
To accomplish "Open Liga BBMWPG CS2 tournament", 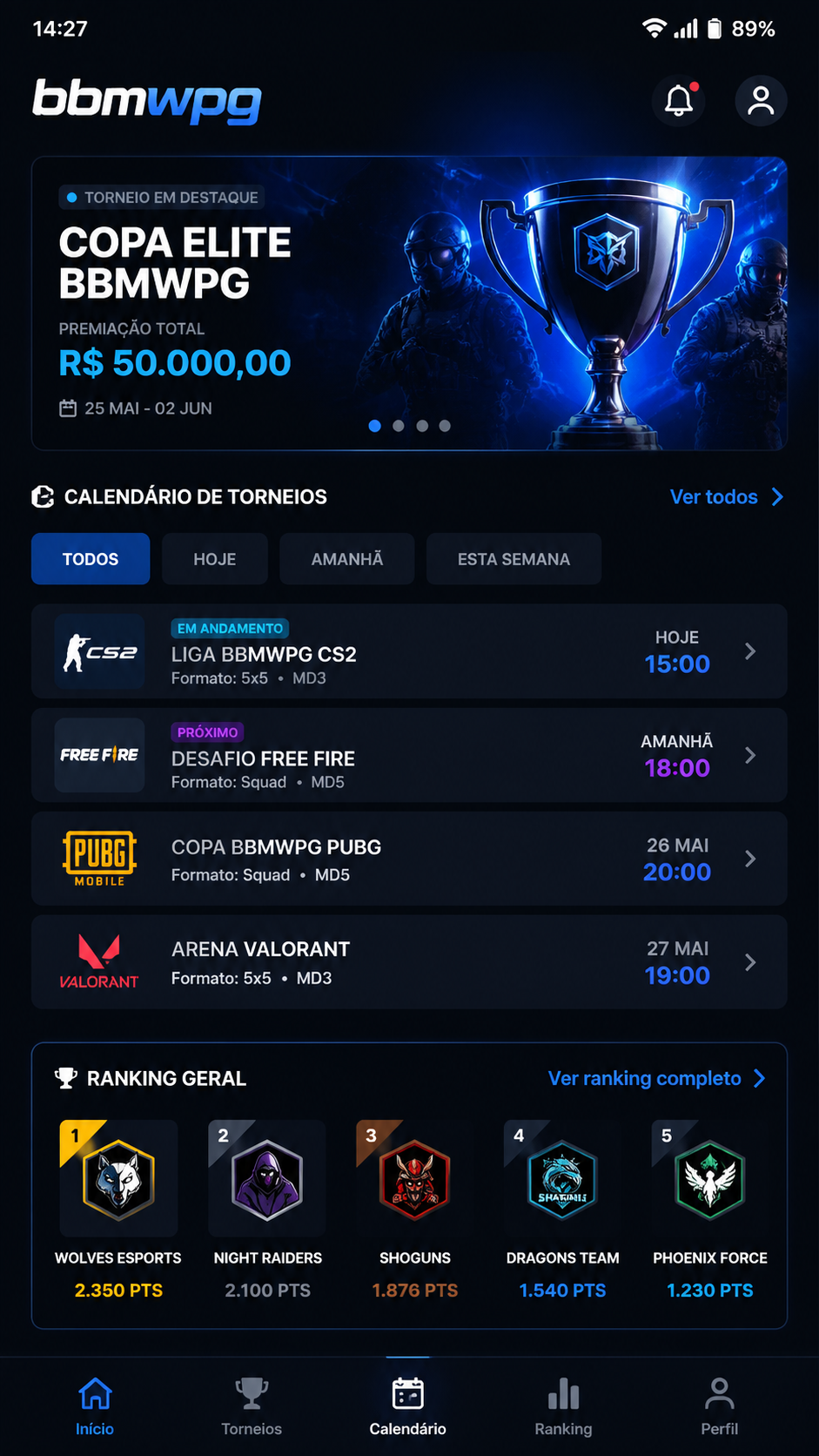I will click(x=409, y=651).
